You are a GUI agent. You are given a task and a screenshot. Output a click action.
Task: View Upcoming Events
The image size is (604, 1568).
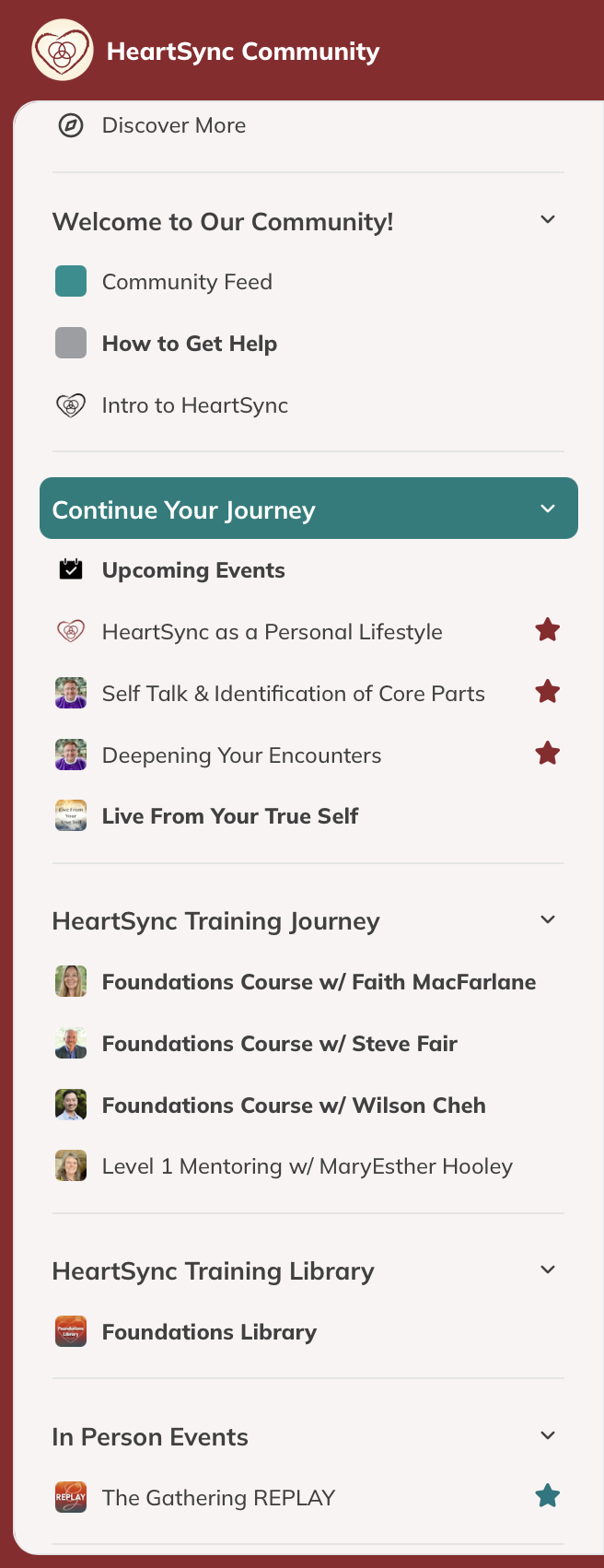(x=193, y=570)
